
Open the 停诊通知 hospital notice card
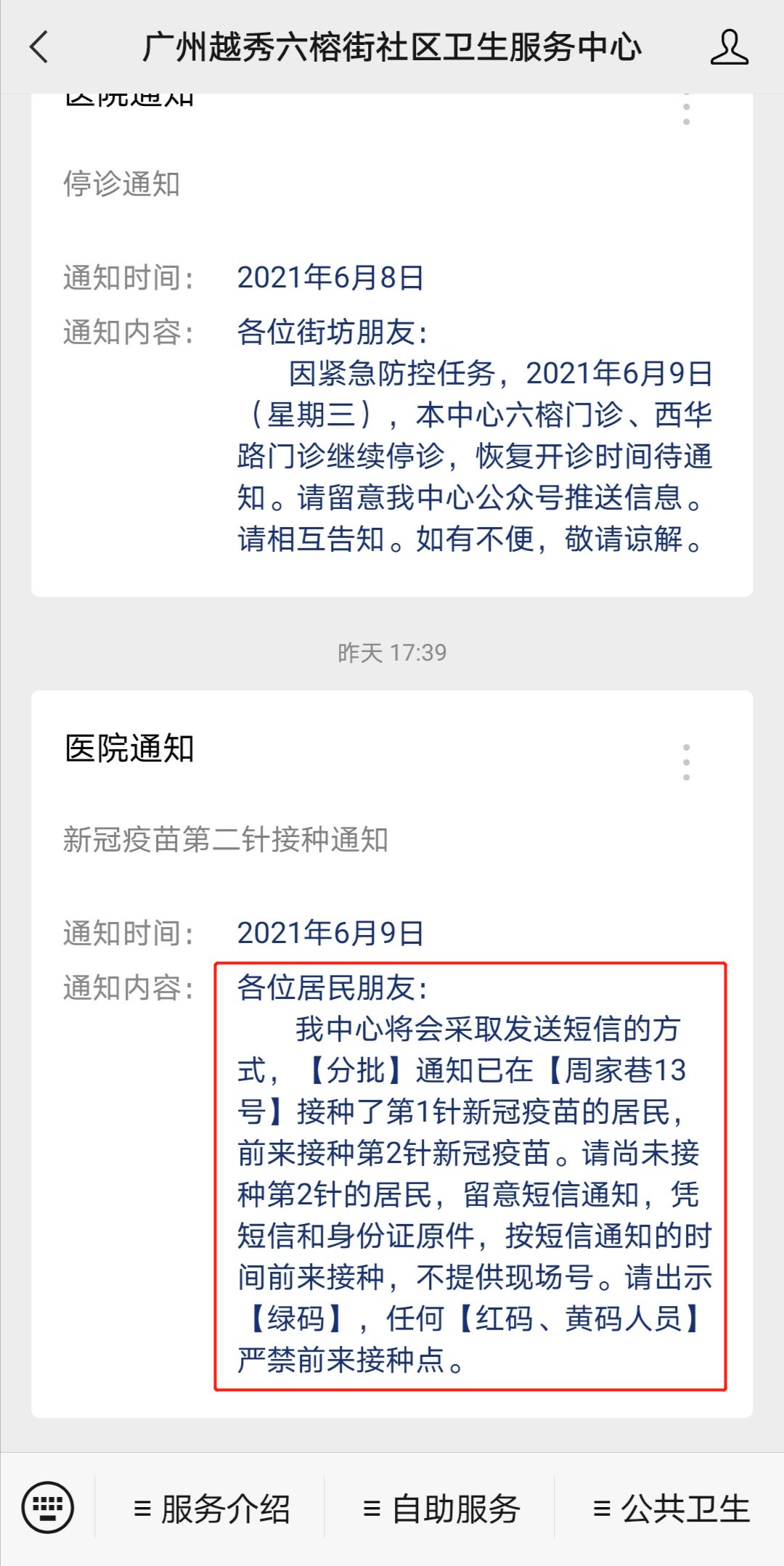392,363
